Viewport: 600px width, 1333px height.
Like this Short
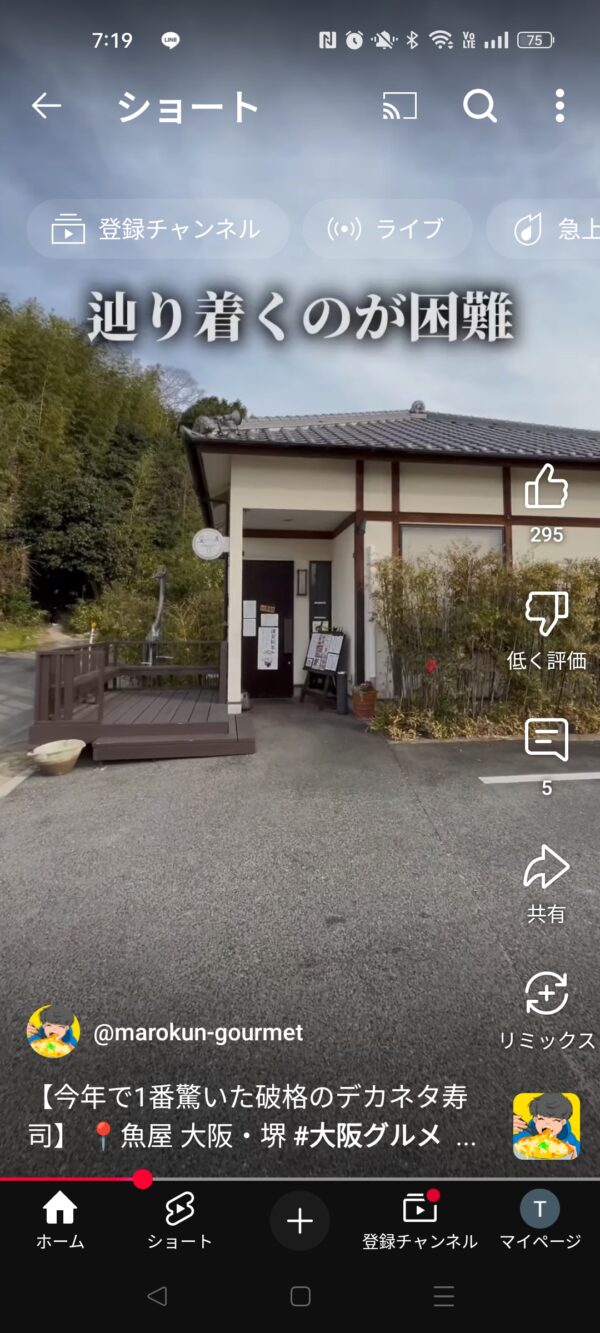tap(546, 488)
